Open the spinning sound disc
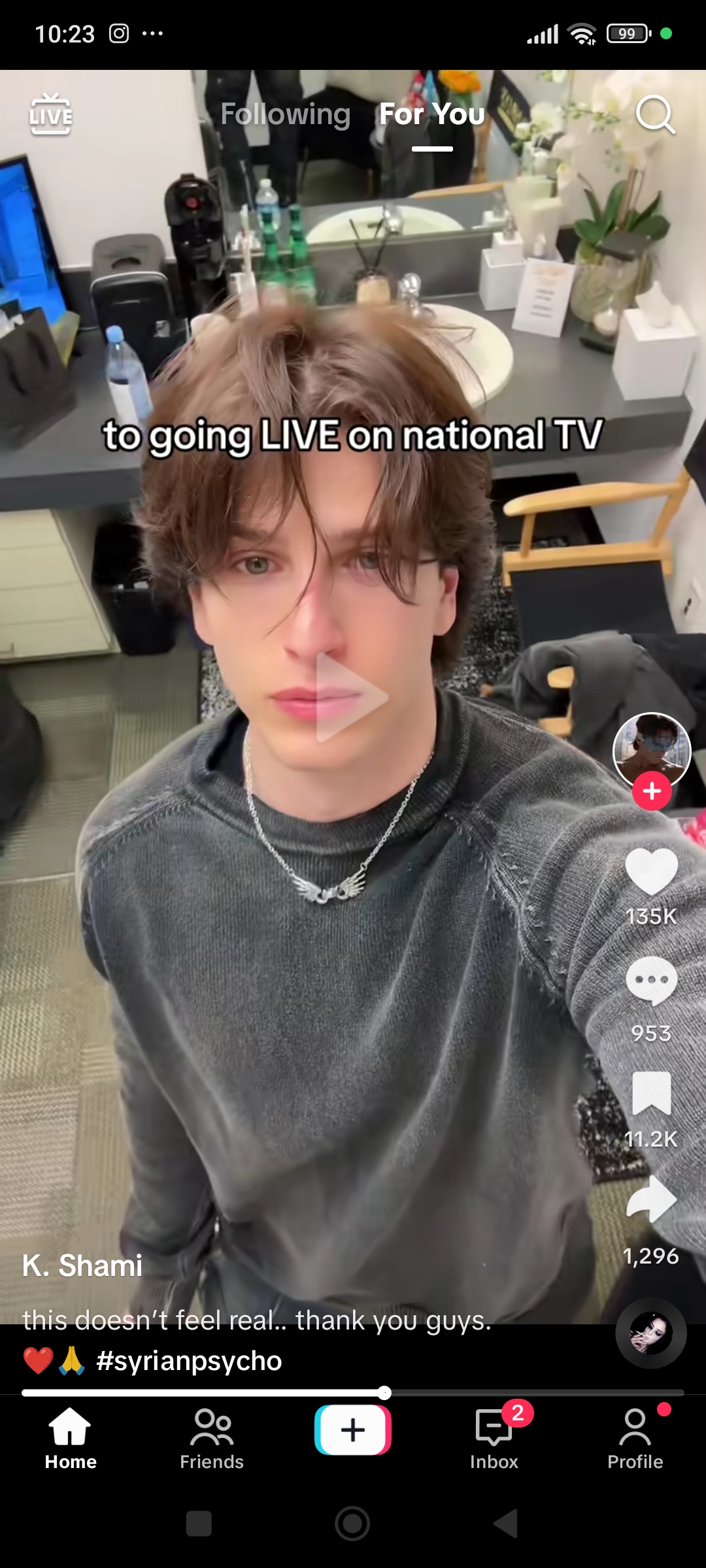Viewport: 706px width, 1568px height. click(651, 1333)
